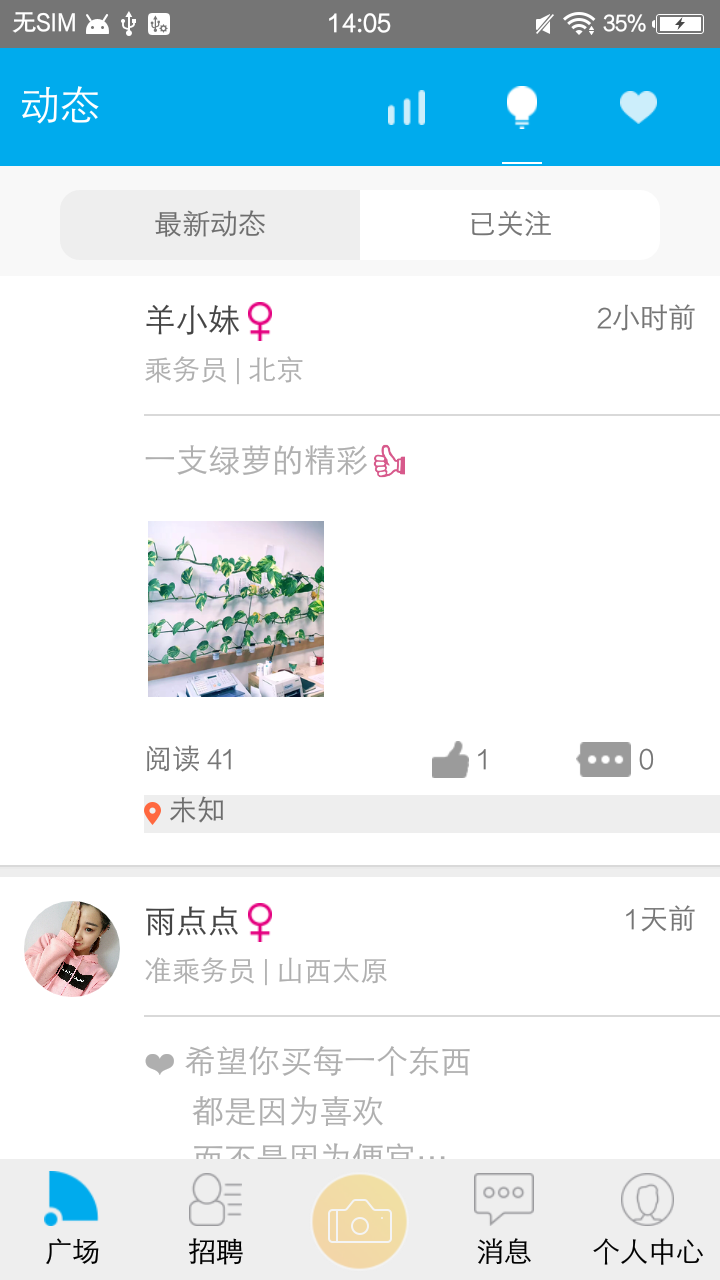The image size is (720, 1280).
Task: Open 雨点点's profile avatar
Action: coord(72,948)
